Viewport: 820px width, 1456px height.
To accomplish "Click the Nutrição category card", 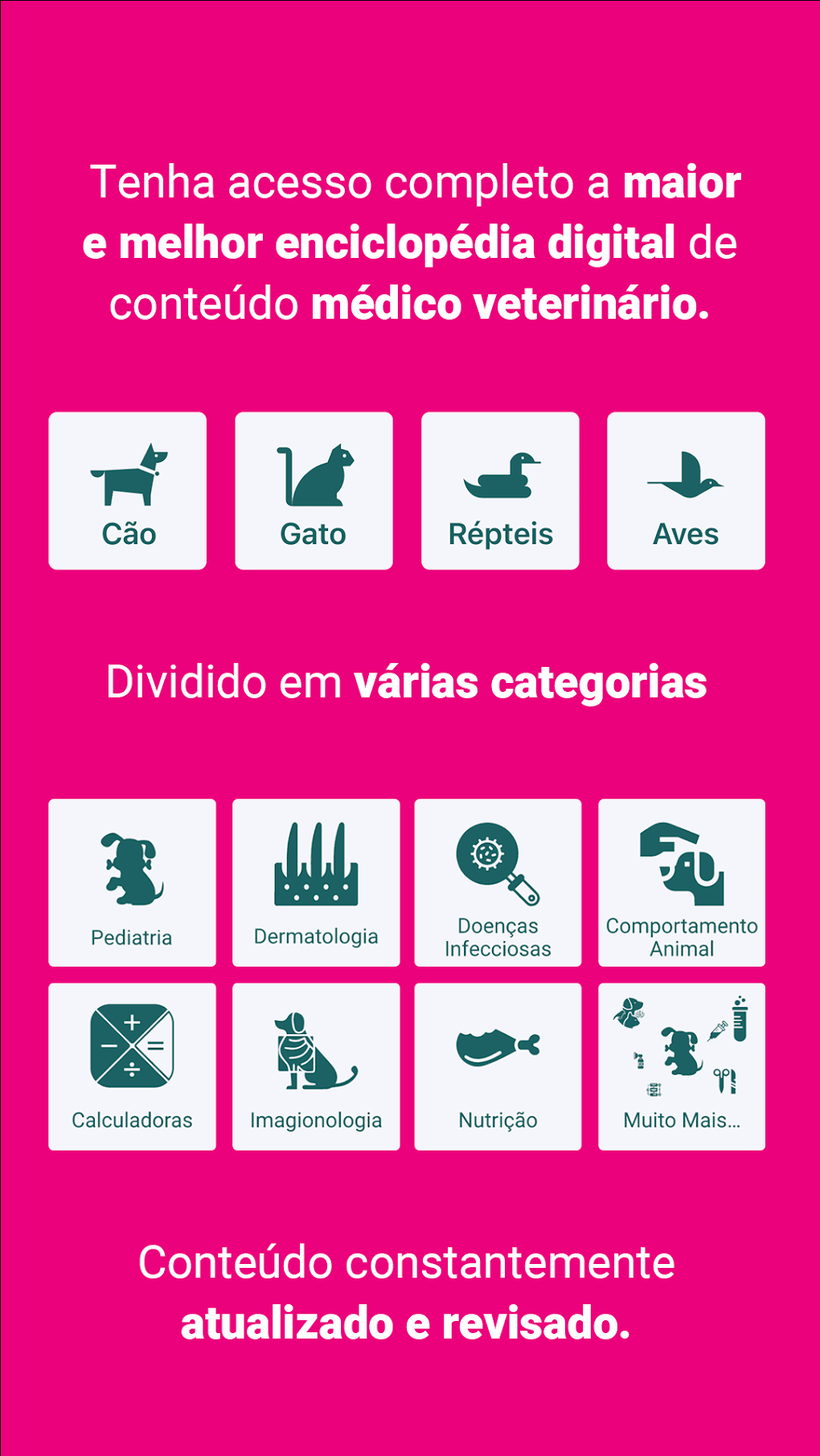I will tap(497, 1065).
